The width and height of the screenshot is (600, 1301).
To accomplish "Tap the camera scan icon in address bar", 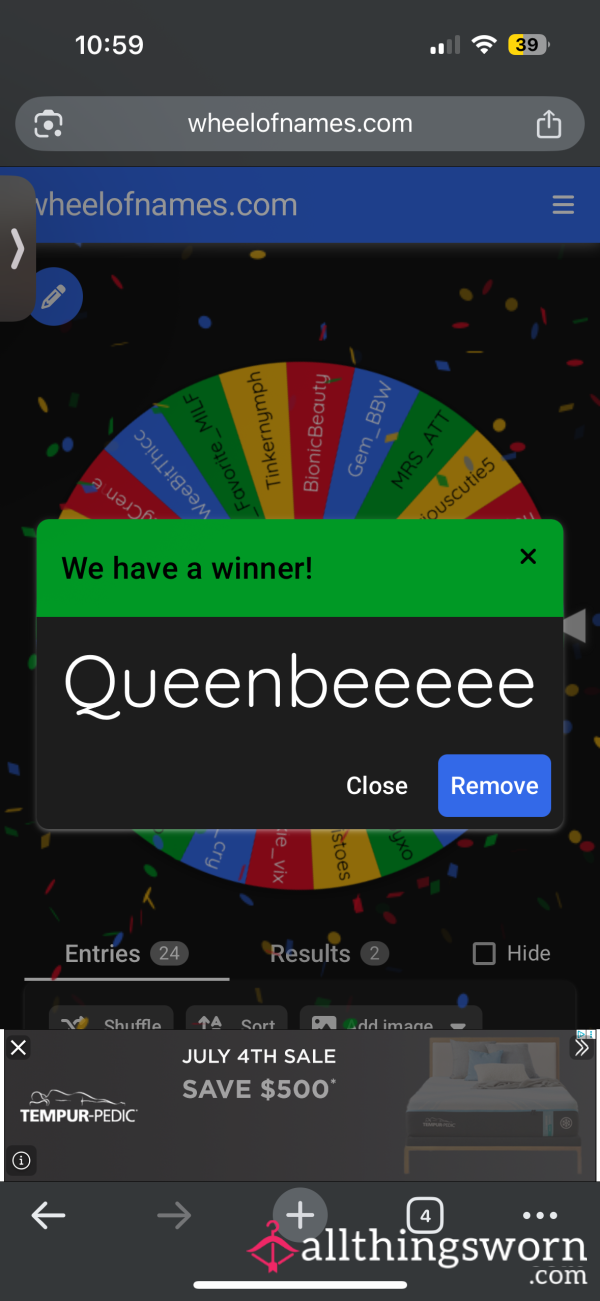I will [48, 124].
